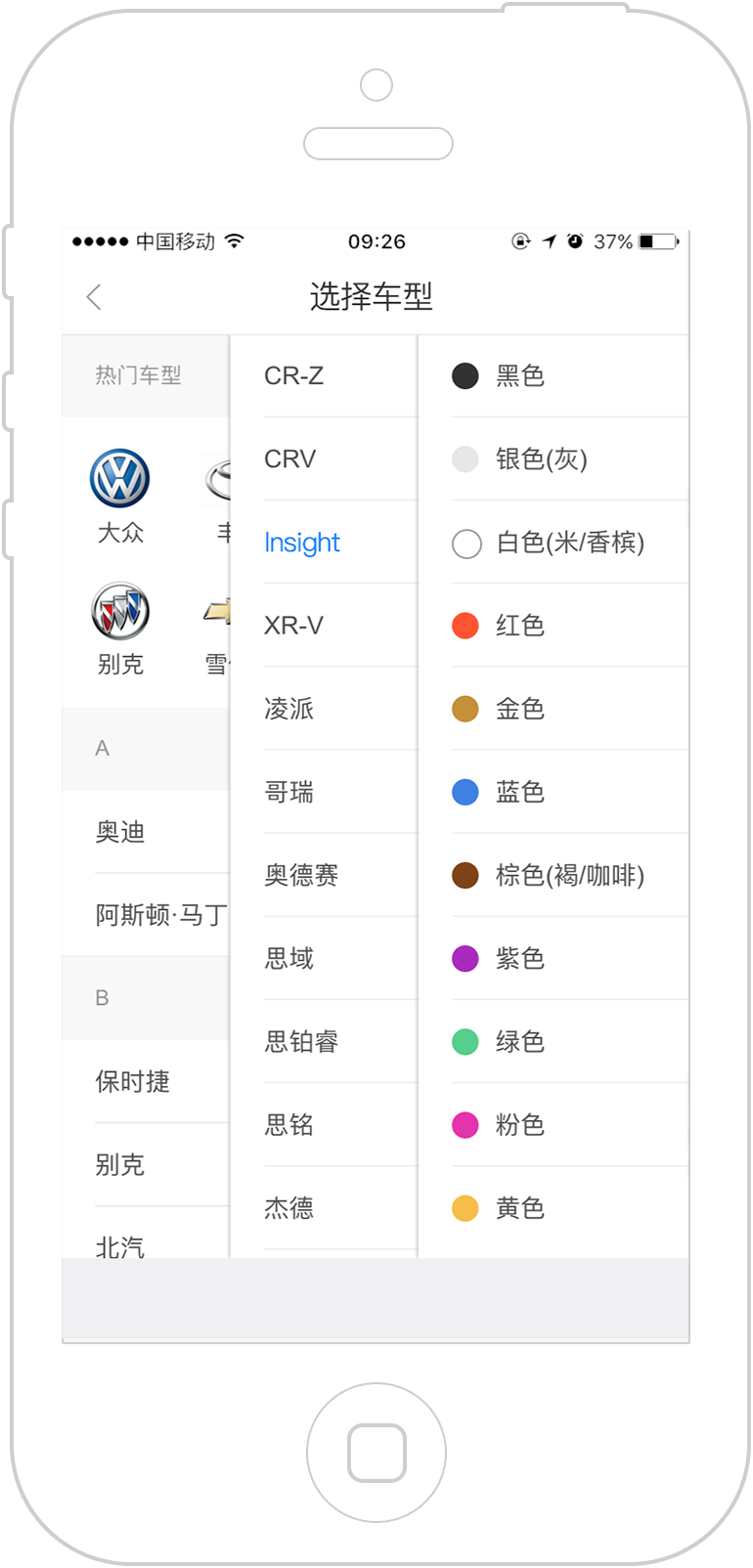Open the 别克 brand with the logo
Screen dimensions: 753x1568
click(x=120, y=611)
